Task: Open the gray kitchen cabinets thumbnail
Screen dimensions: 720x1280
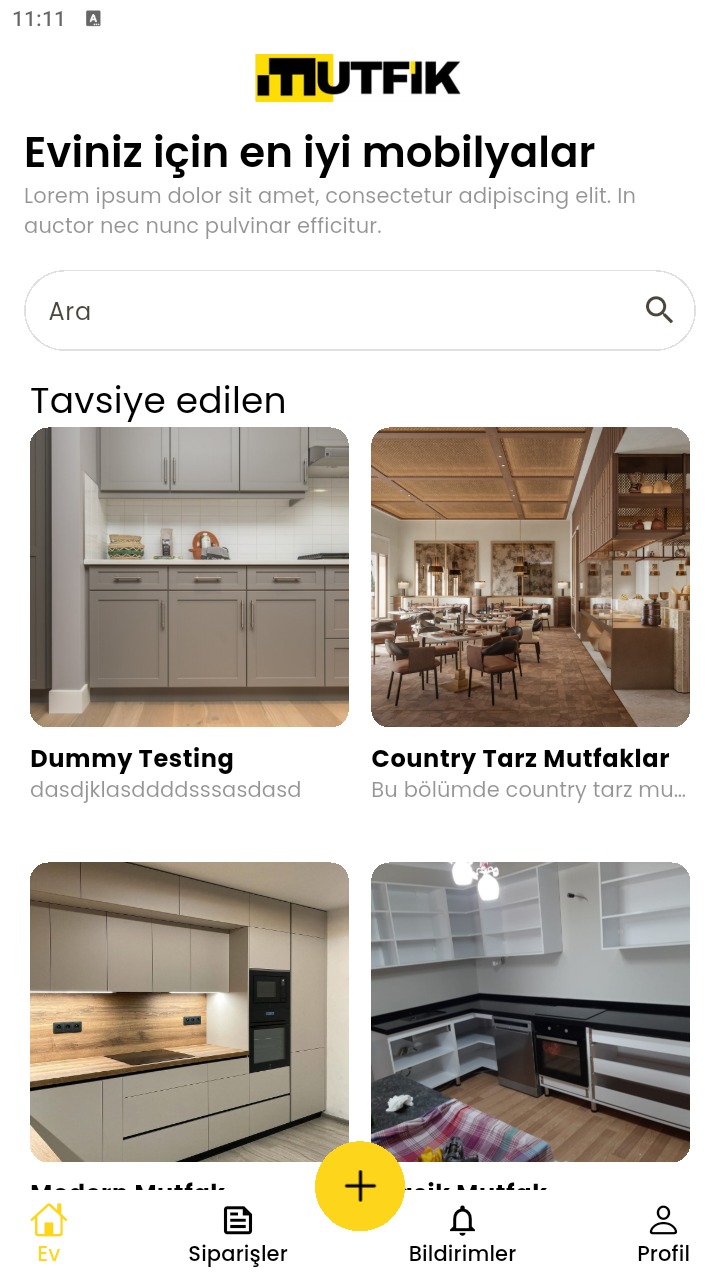Action: click(x=189, y=576)
